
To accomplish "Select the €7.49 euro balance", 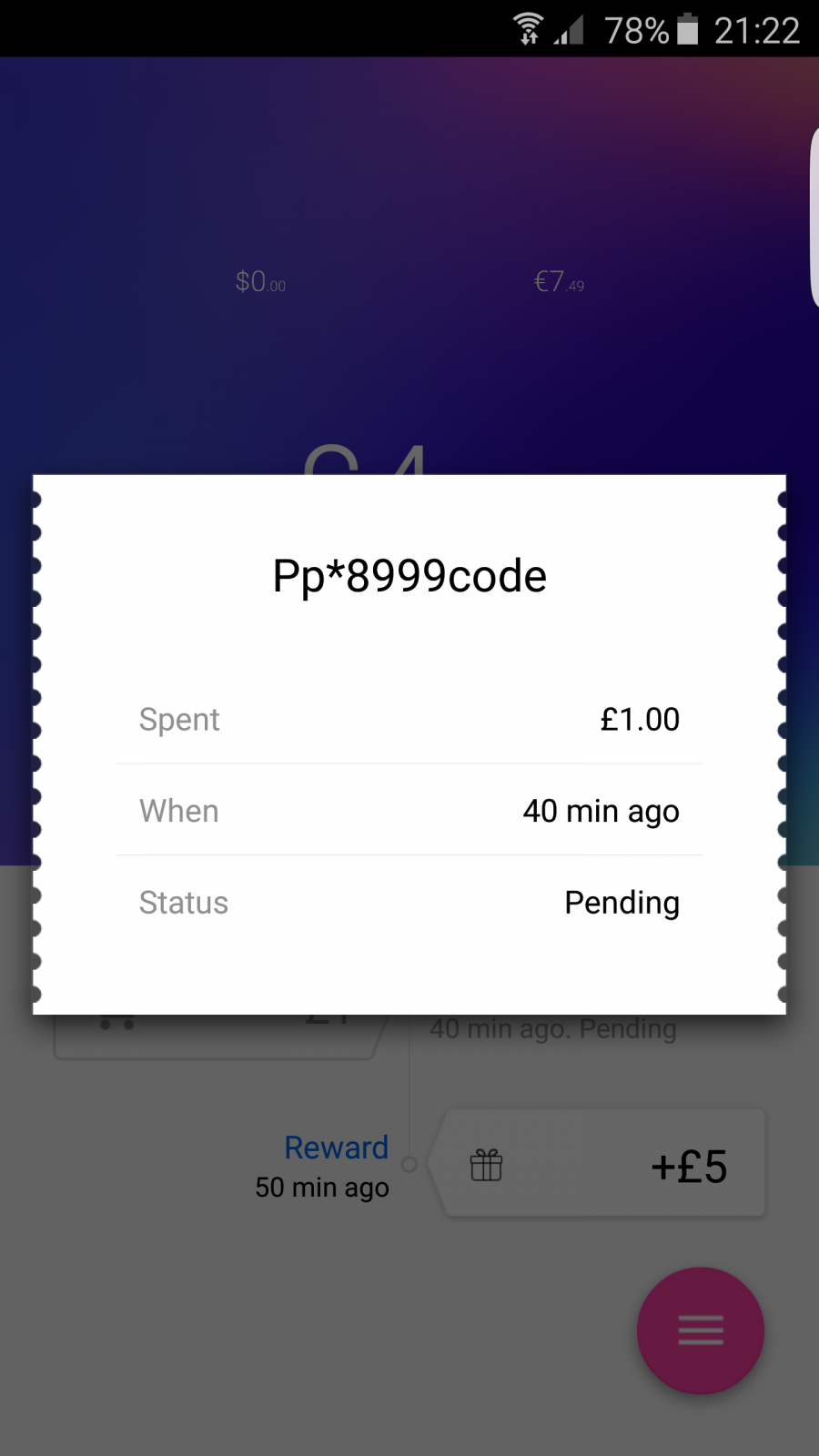I will [559, 282].
